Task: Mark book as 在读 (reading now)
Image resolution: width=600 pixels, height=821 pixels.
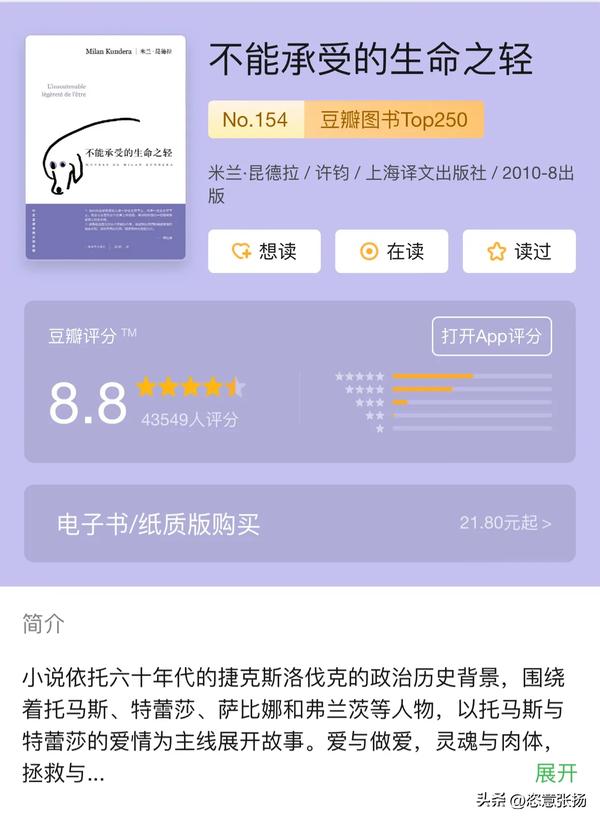Action: 391,251
